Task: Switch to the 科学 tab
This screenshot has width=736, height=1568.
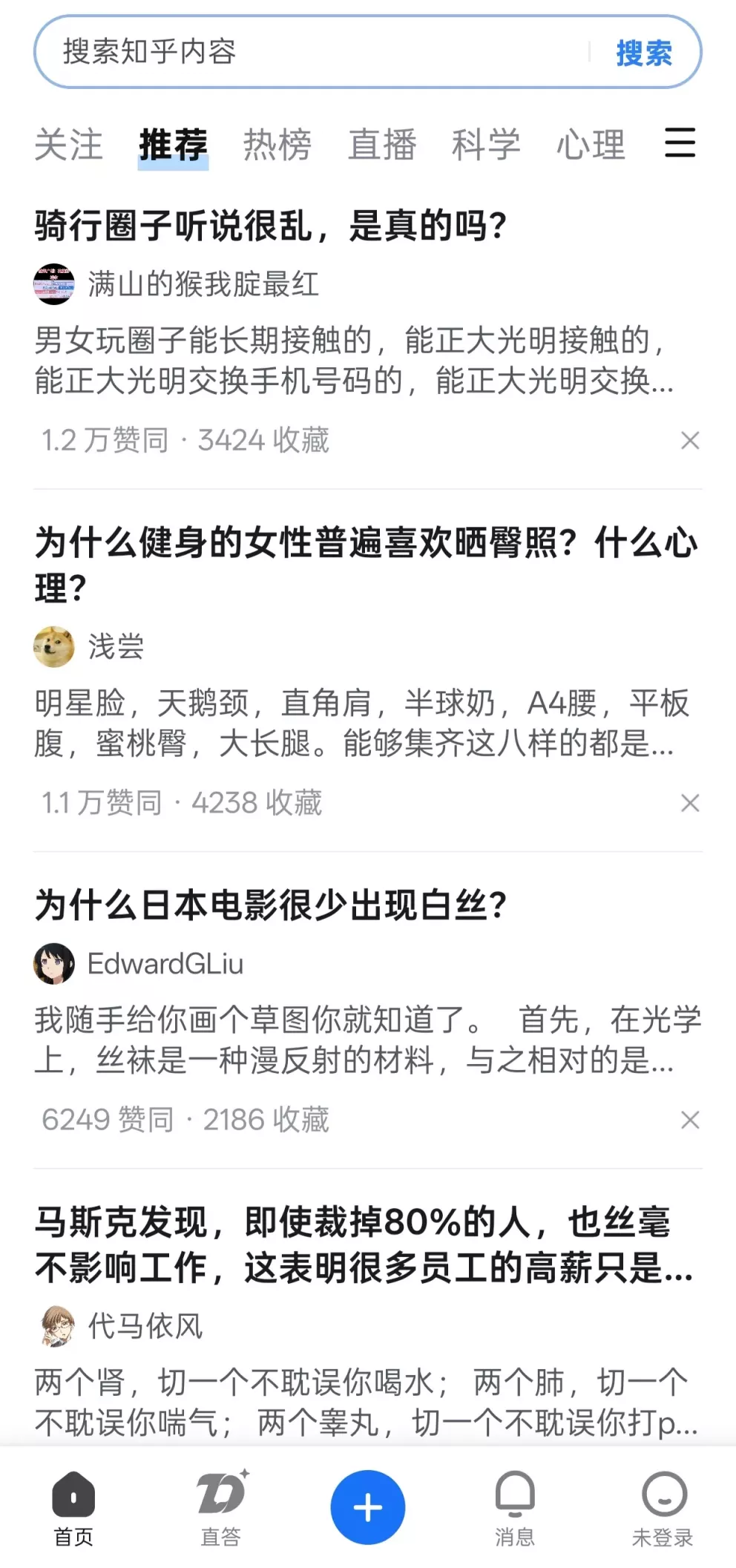Action: click(484, 145)
